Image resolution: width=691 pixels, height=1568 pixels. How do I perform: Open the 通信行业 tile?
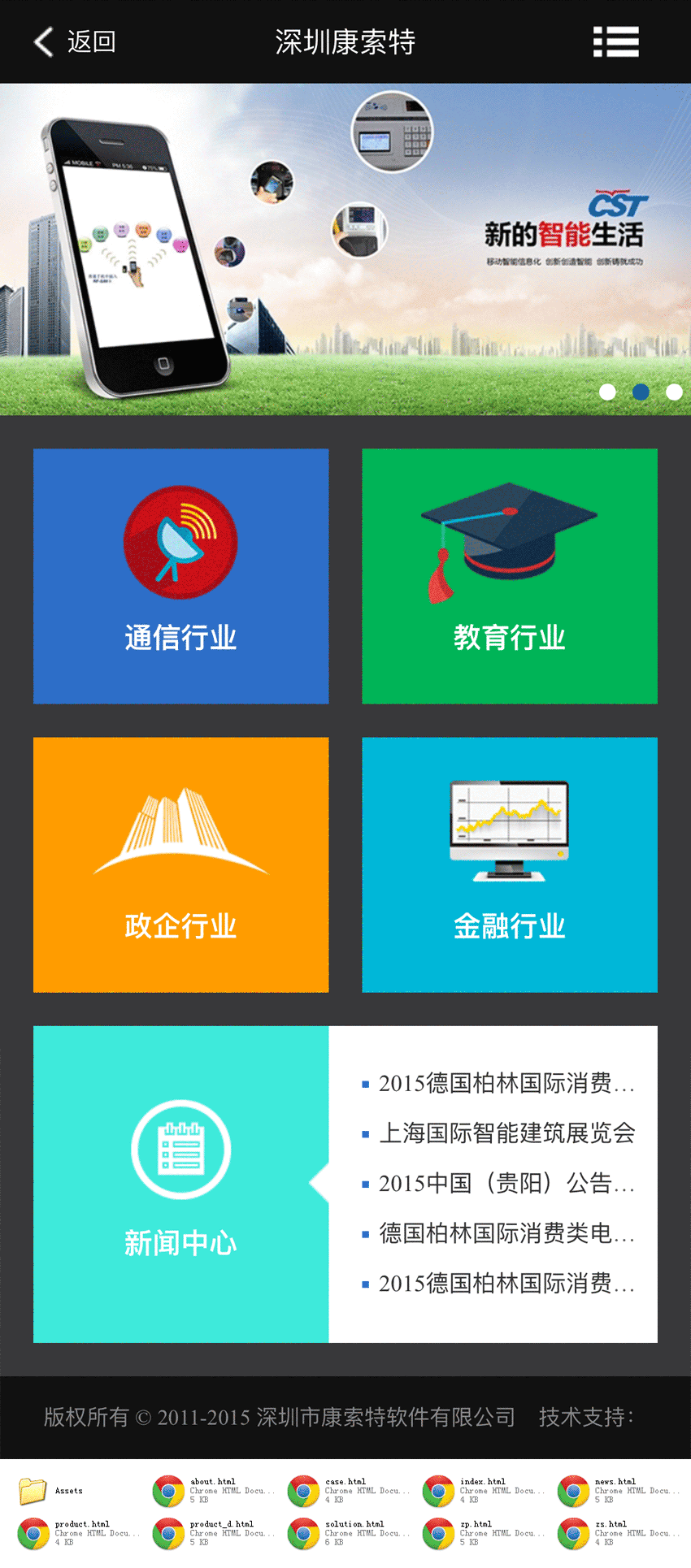click(180, 576)
